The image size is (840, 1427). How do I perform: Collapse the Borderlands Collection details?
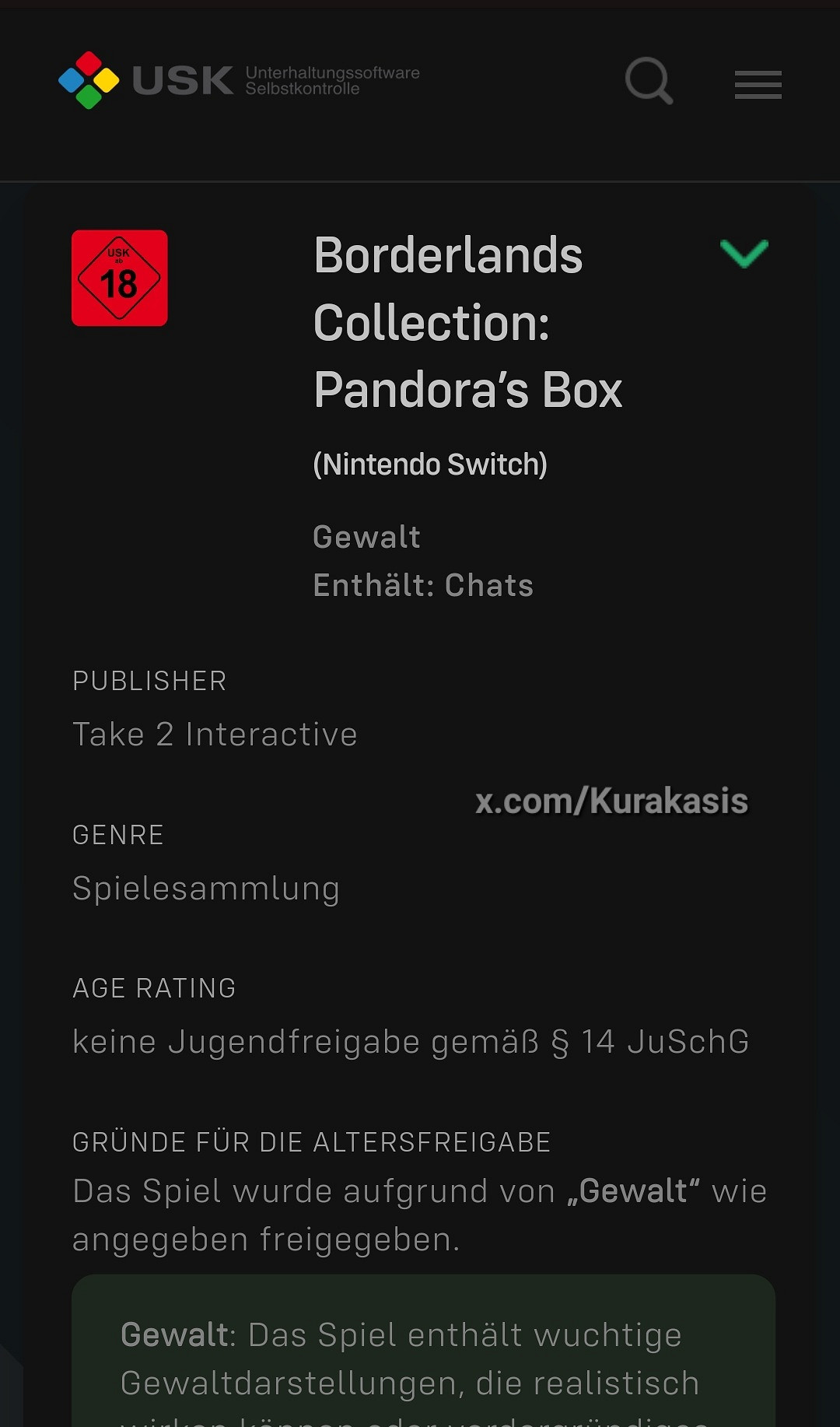[x=744, y=253]
